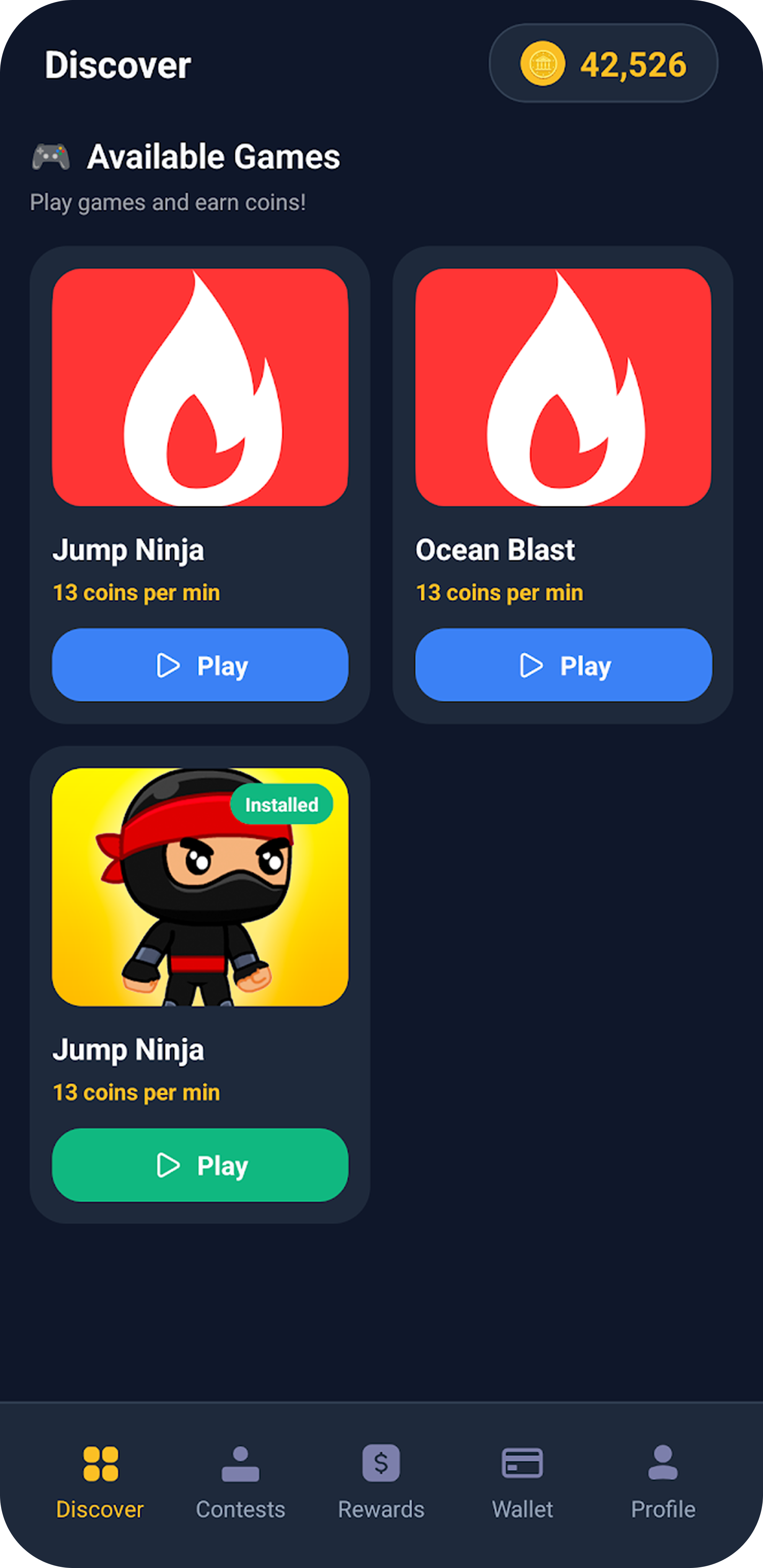
Task: Tap the blue Play button for Ocean Blast
Action: pos(563,665)
